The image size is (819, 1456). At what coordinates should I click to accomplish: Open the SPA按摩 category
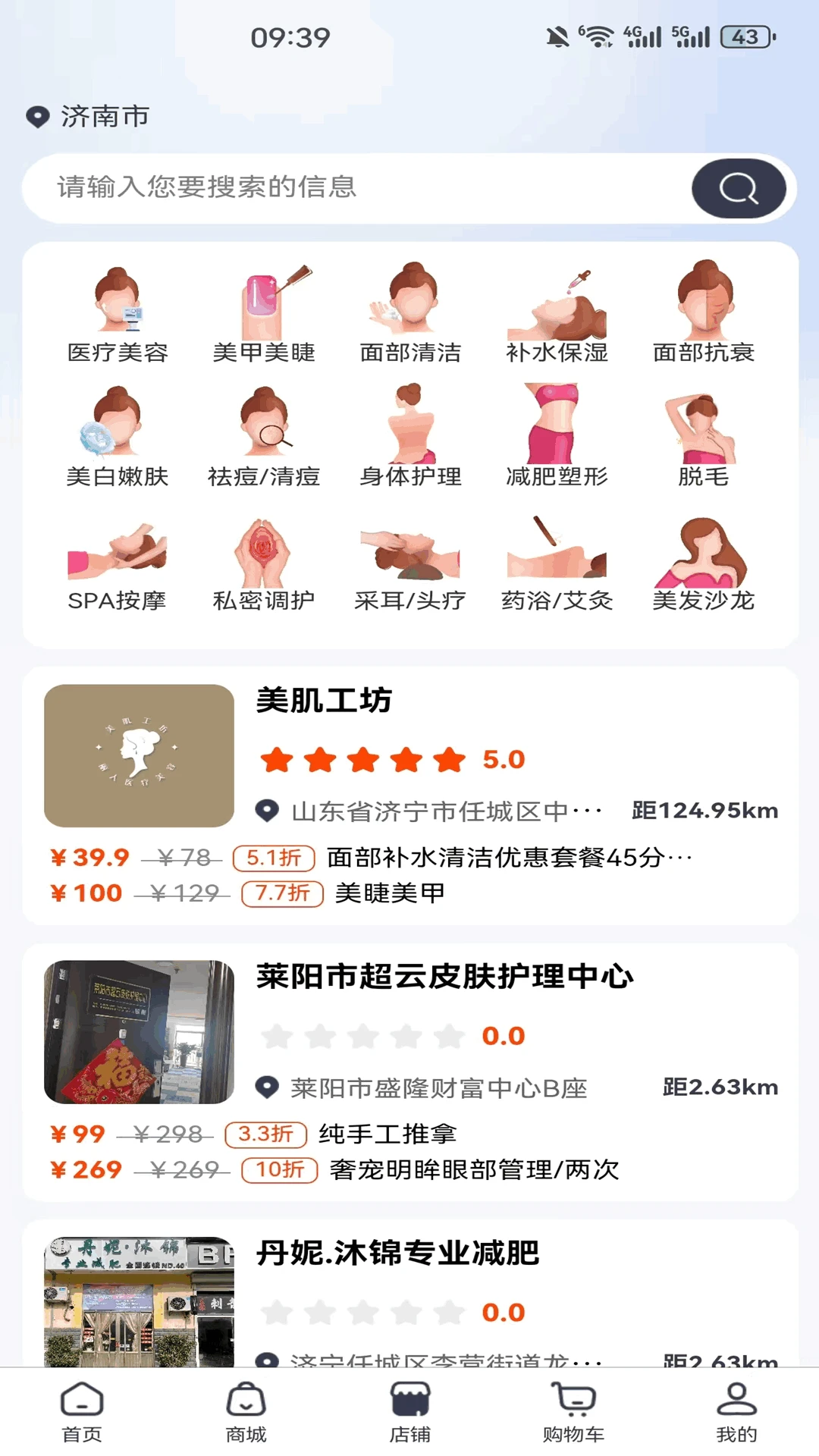(118, 562)
